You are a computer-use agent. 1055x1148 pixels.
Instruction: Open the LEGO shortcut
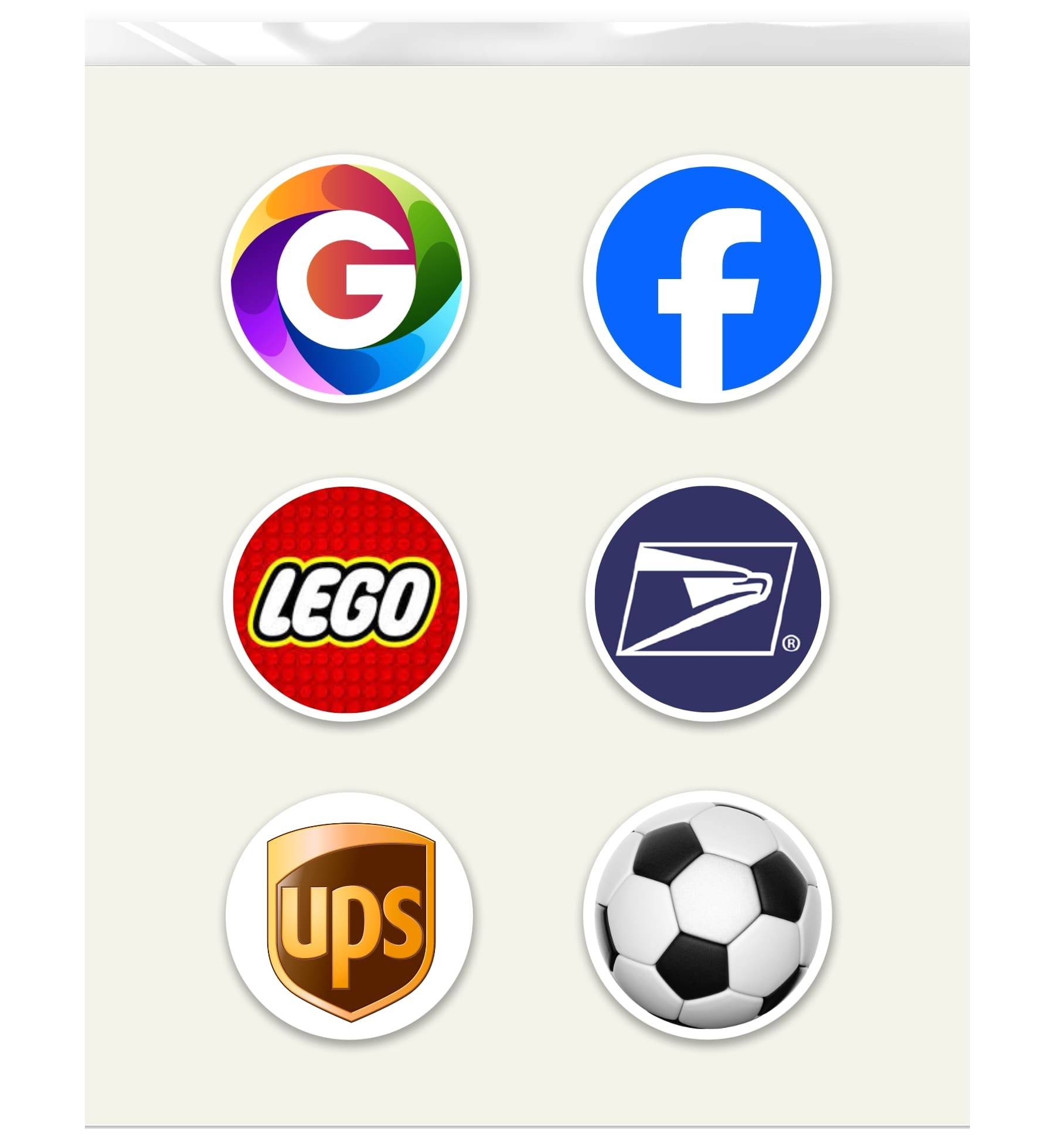click(346, 599)
